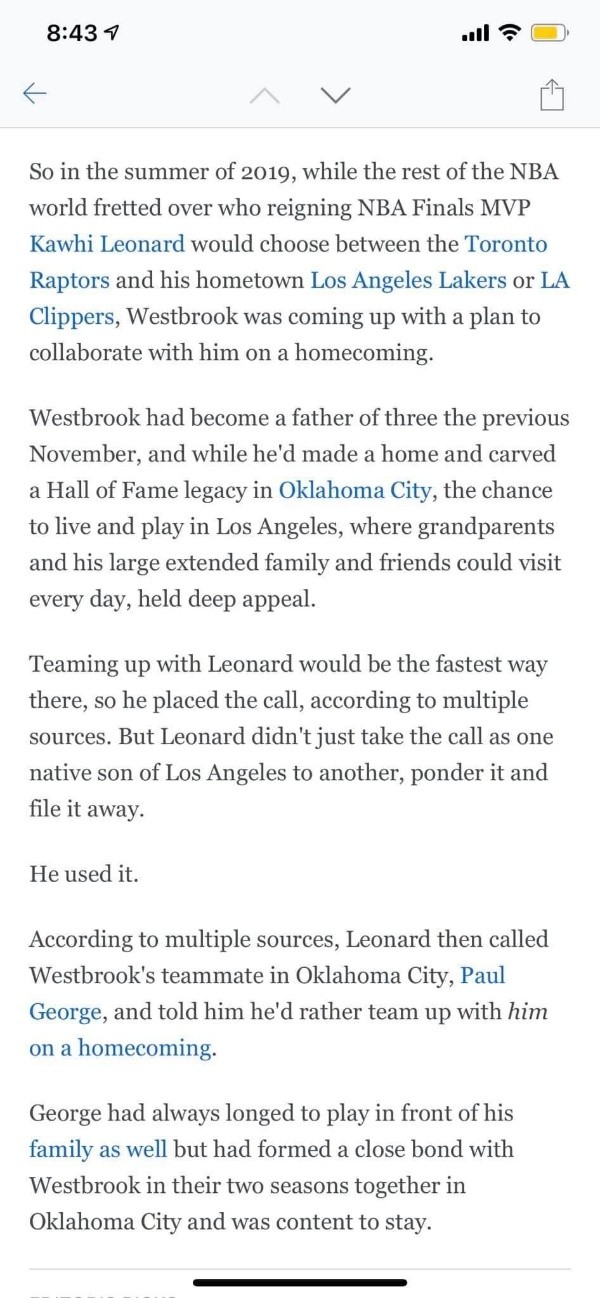
Task: Open the Kawhi Leonard link
Action: (107, 244)
